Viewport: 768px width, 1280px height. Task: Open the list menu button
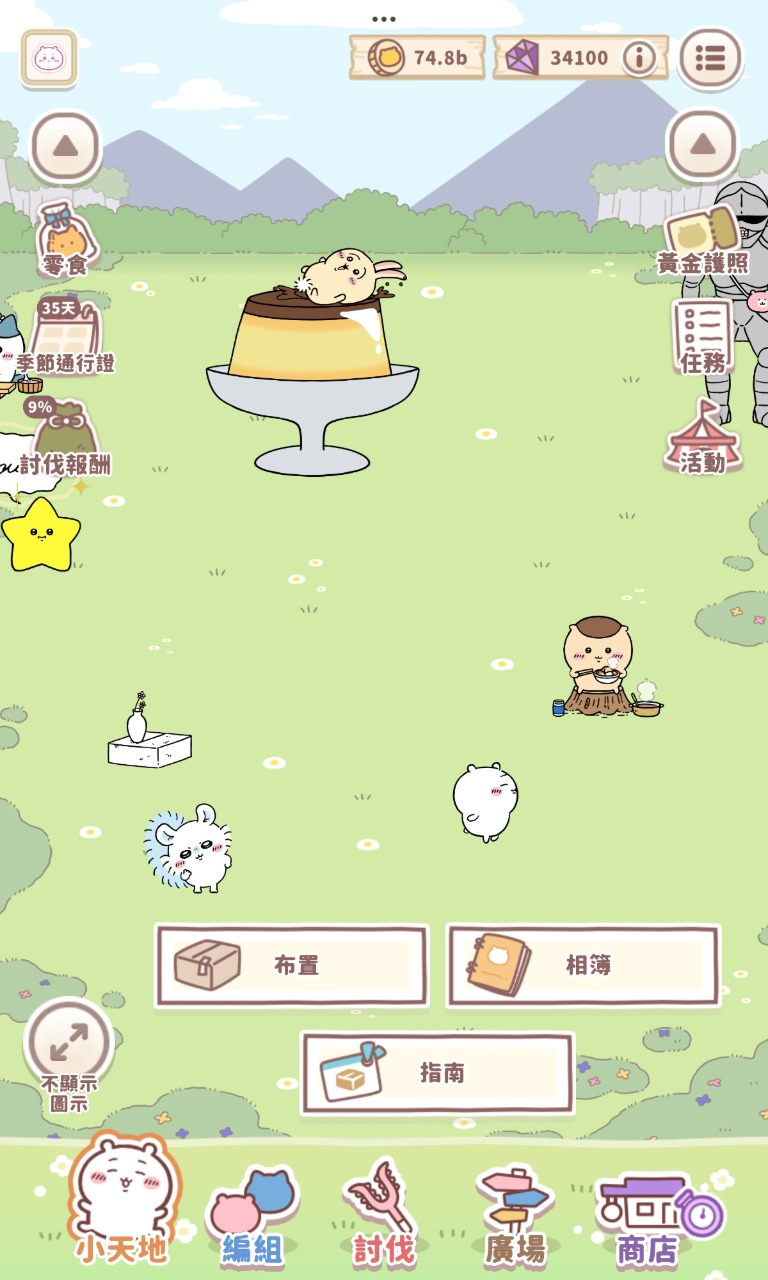[x=710, y=58]
